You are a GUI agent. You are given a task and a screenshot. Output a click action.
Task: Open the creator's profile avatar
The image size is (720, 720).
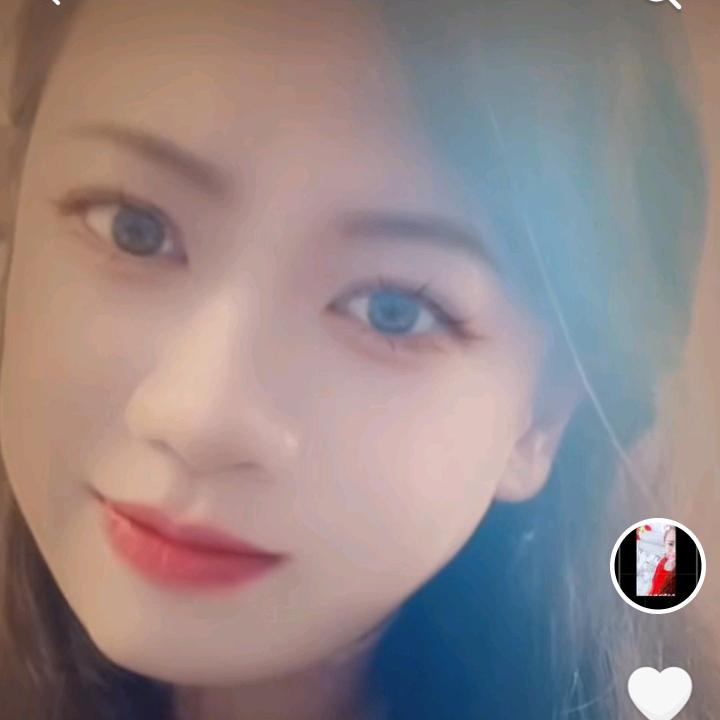pyautogui.click(x=658, y=565)
